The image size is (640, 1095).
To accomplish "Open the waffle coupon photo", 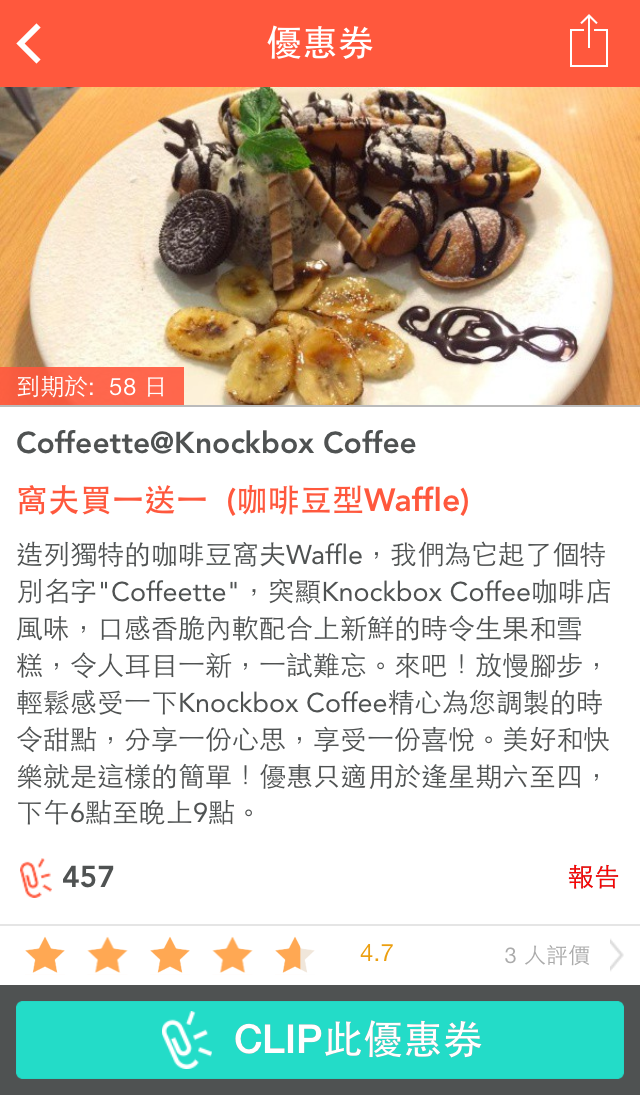I will coord(320,245).
